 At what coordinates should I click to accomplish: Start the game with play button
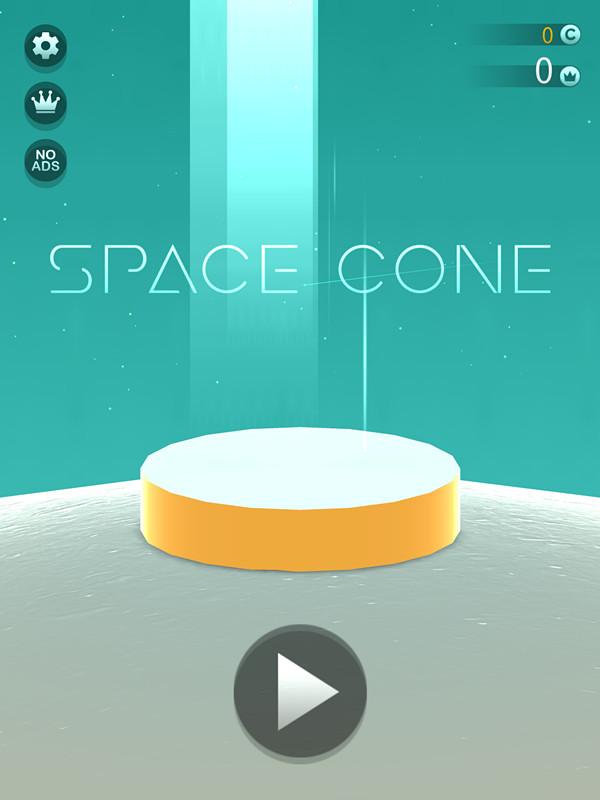click(x=300, y=690)
